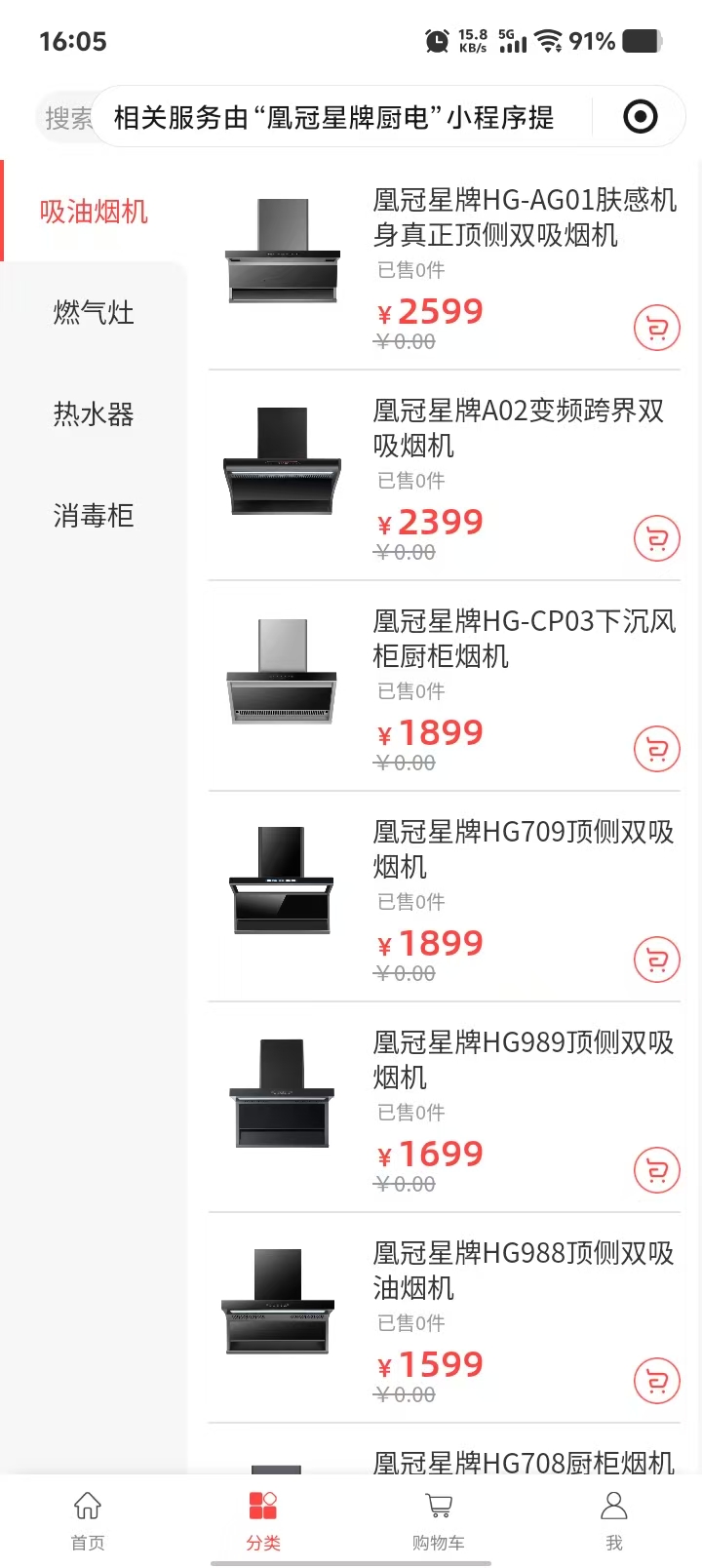Go to the 首页 tab
702x1568 pixels.
(88, 1519)
